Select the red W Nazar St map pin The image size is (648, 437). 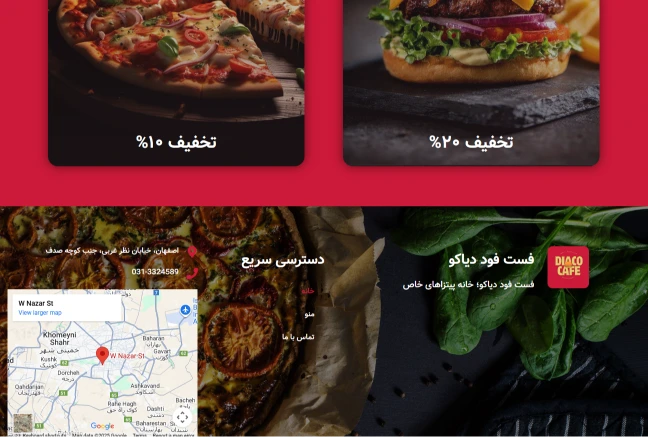(x=102, y=355)
